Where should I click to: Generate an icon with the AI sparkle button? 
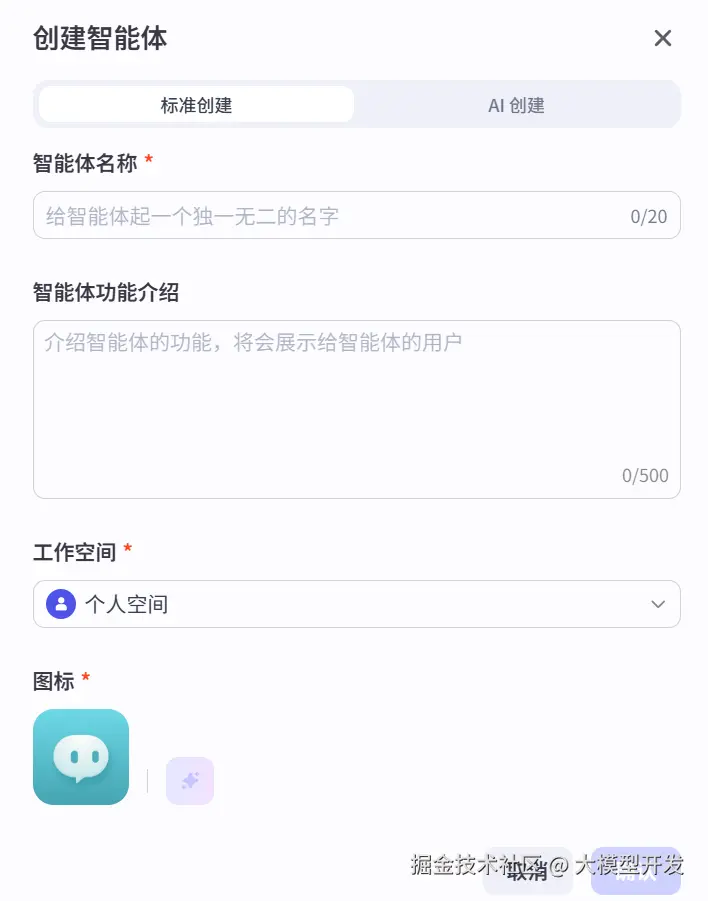pyautogui.click(x=190, y=781)
